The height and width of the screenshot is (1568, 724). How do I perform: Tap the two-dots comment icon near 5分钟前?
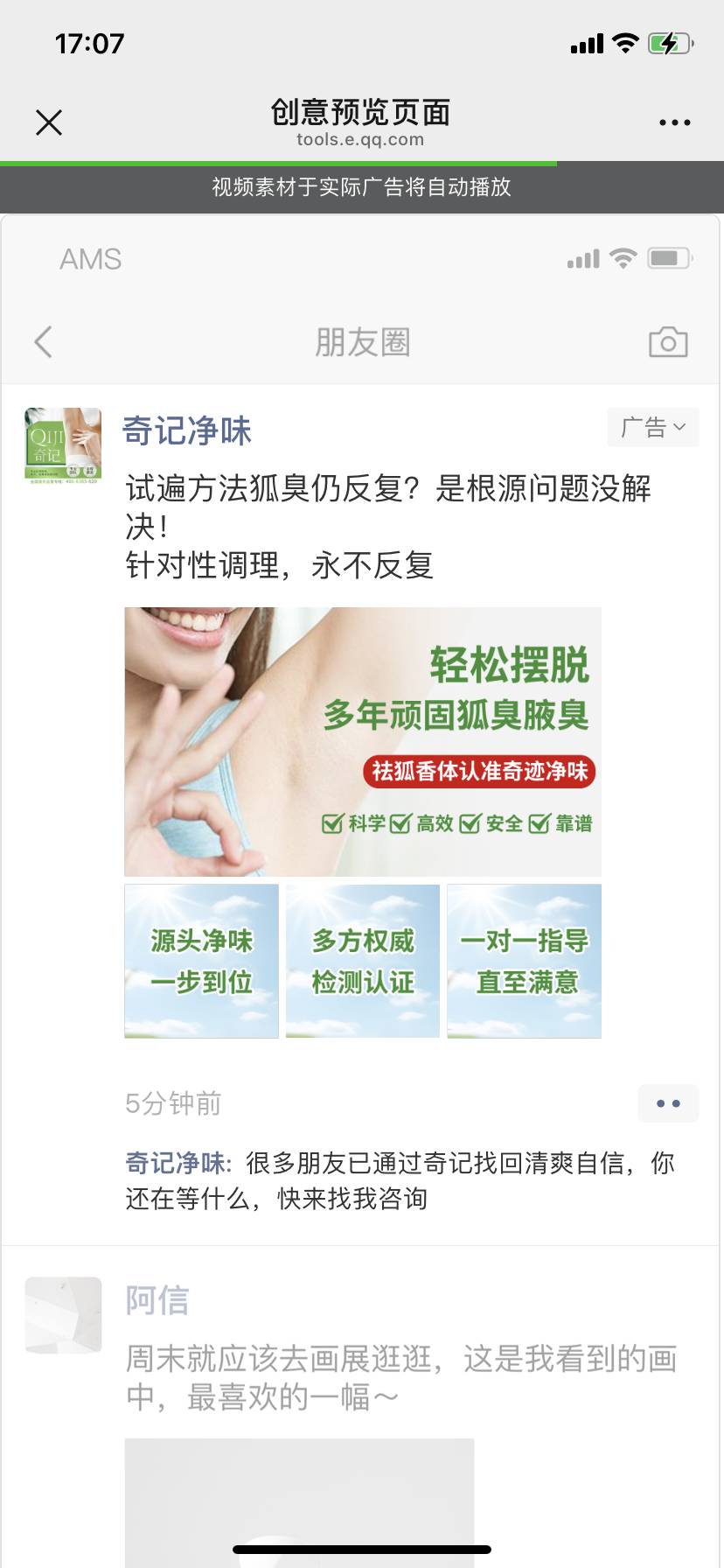[668, 1103]
